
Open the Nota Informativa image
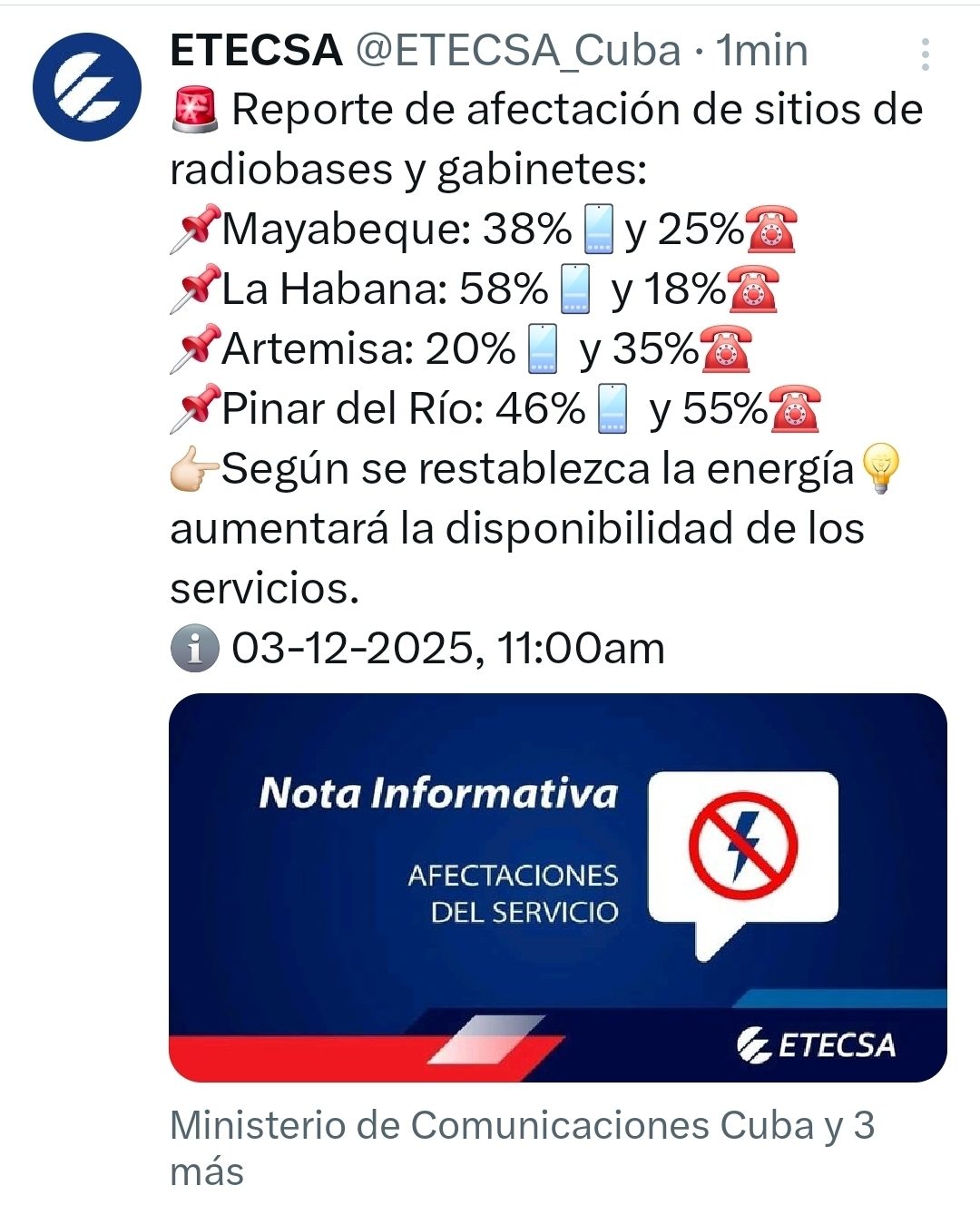pos(557,887)
